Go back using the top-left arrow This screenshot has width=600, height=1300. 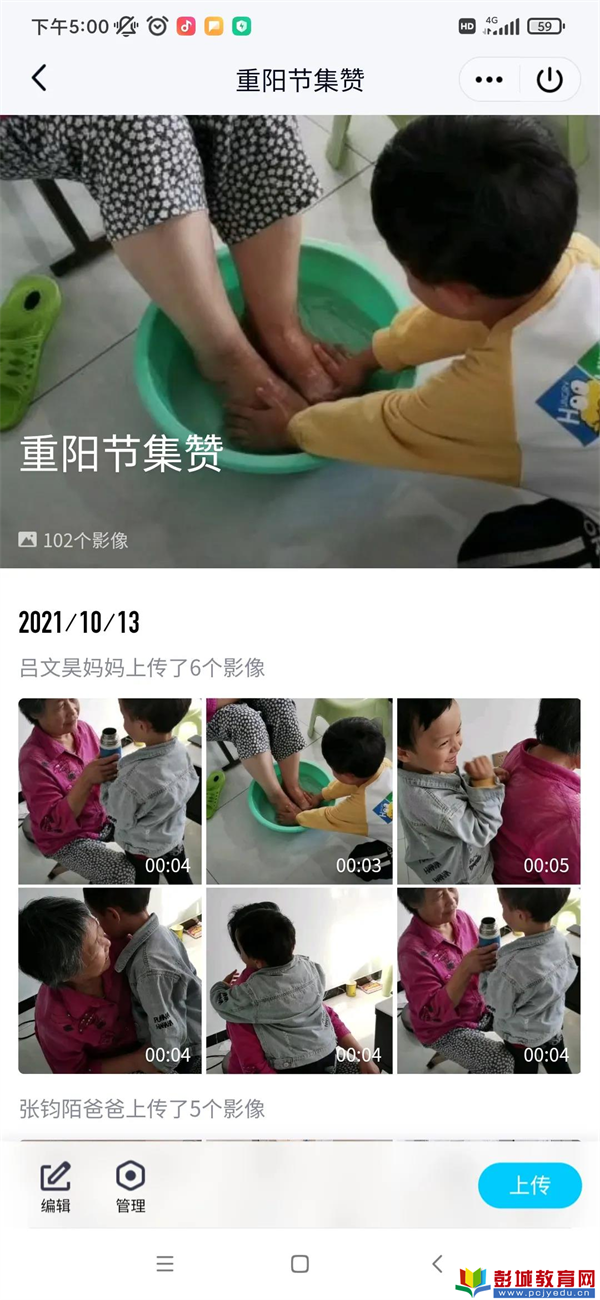(39, 78)
